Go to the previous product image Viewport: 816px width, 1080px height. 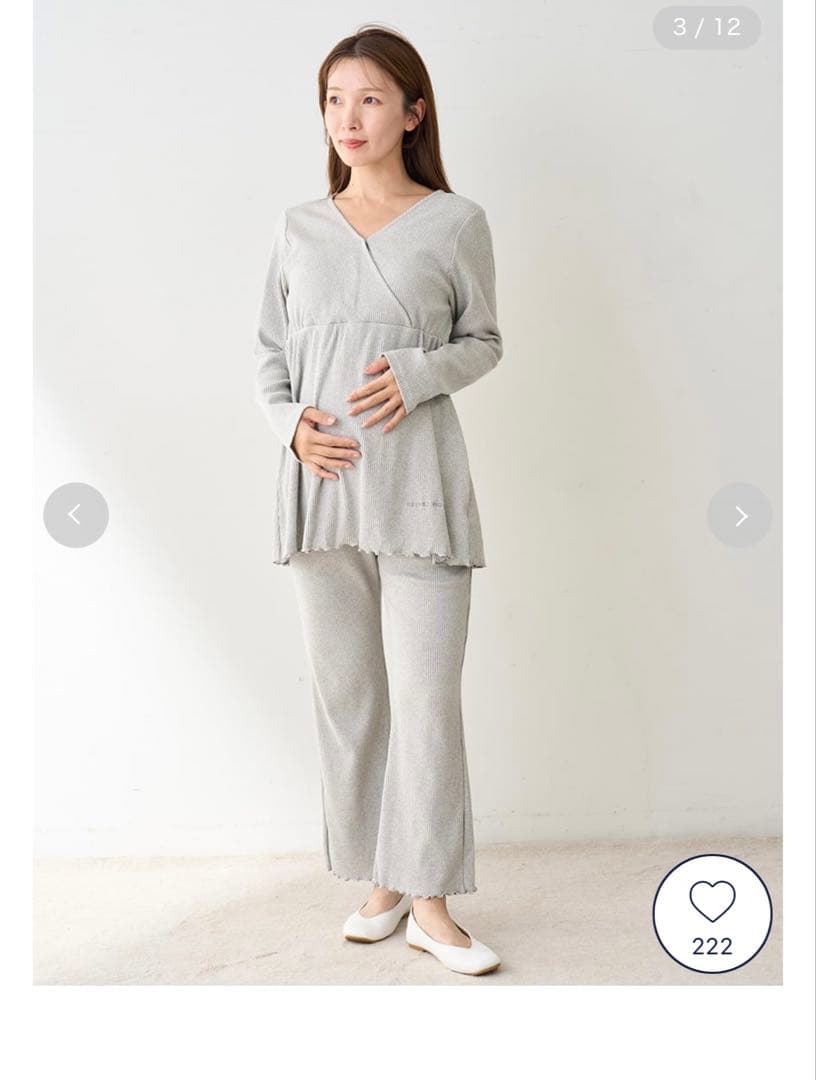point(76,515)
